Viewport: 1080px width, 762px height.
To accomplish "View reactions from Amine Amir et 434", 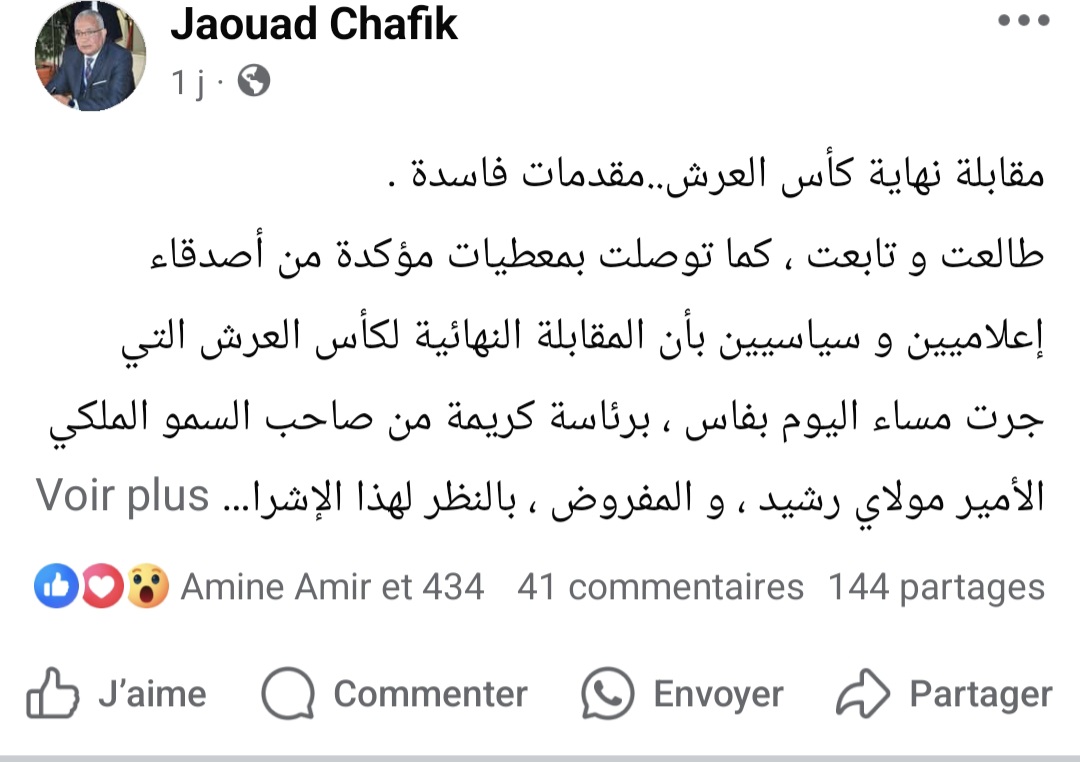I will [332, 587].
